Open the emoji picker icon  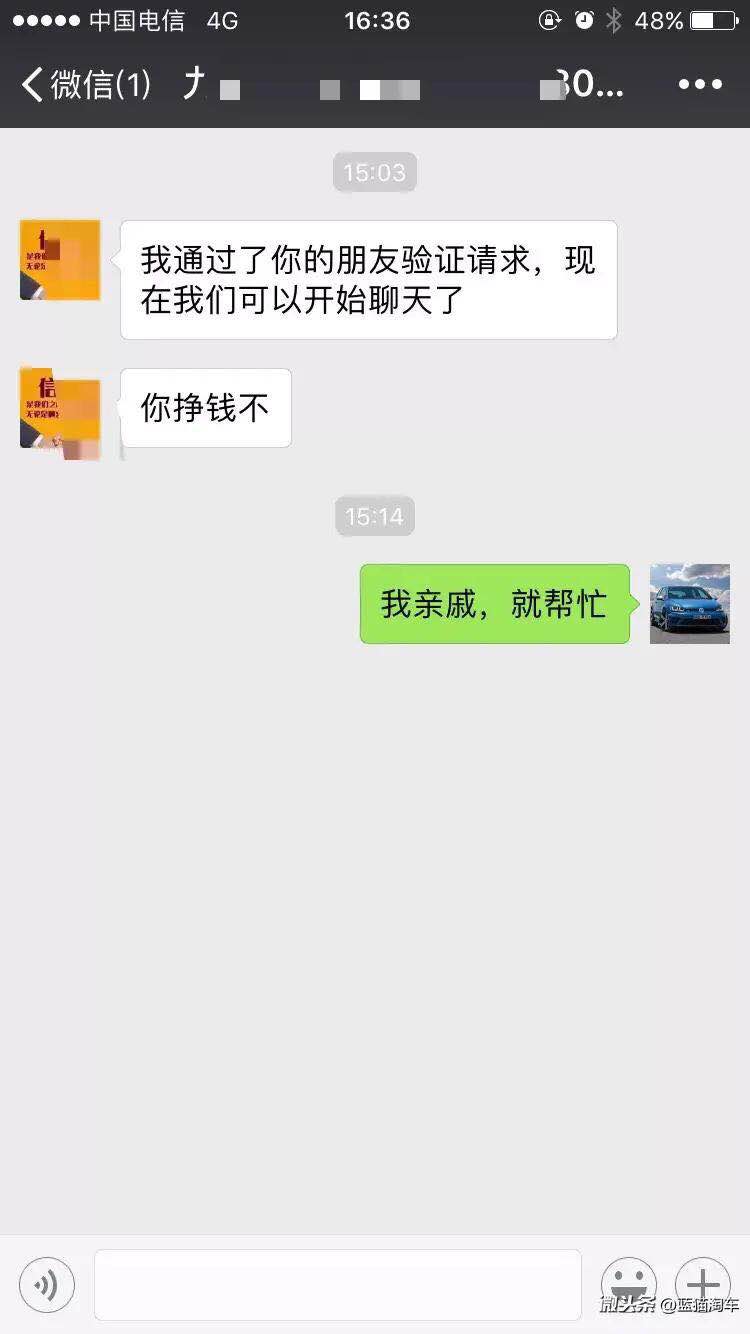629,1284
